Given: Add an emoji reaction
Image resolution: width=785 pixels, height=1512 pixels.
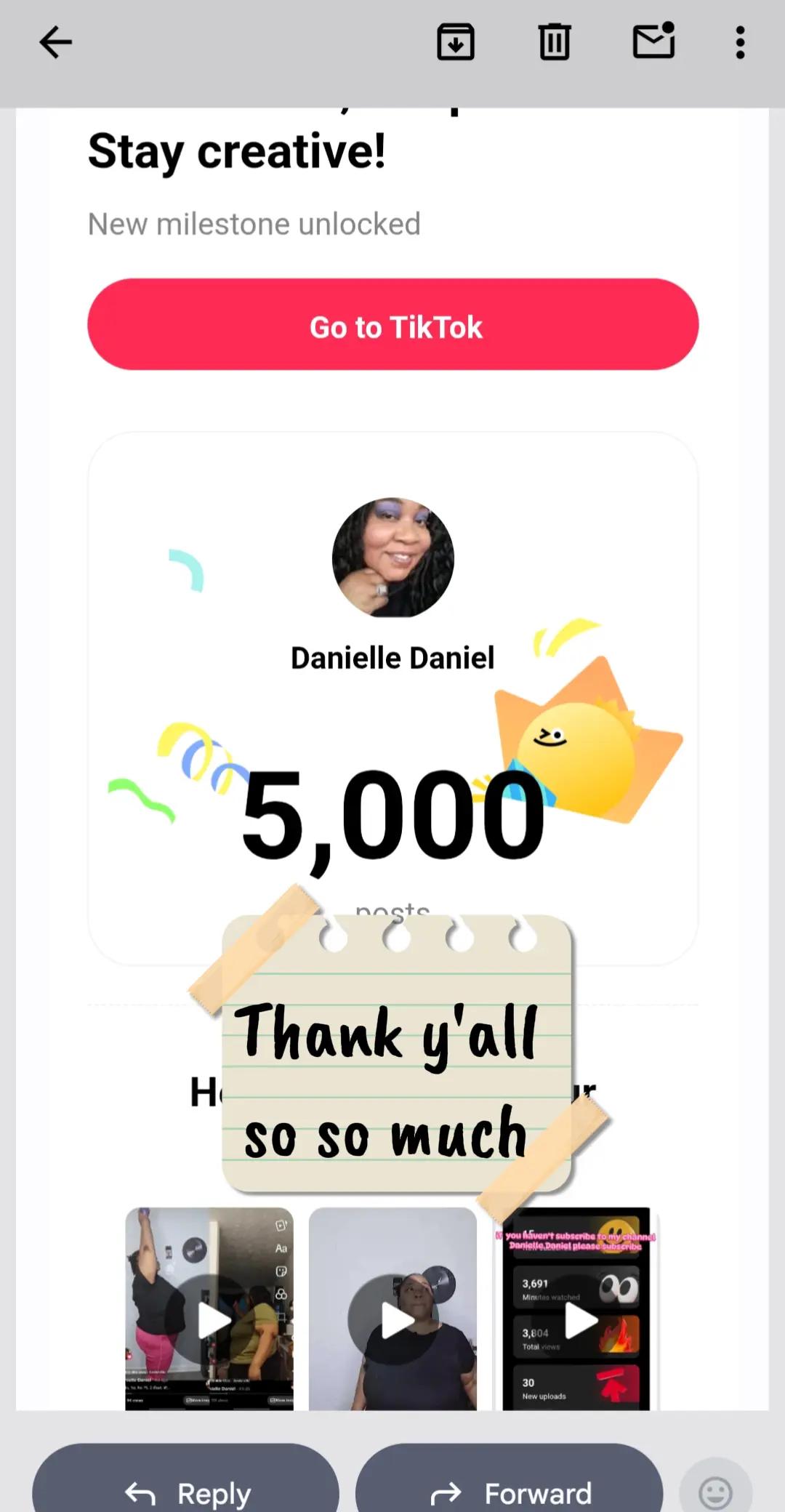Looking at the screenshot, I should [715, 1487].
